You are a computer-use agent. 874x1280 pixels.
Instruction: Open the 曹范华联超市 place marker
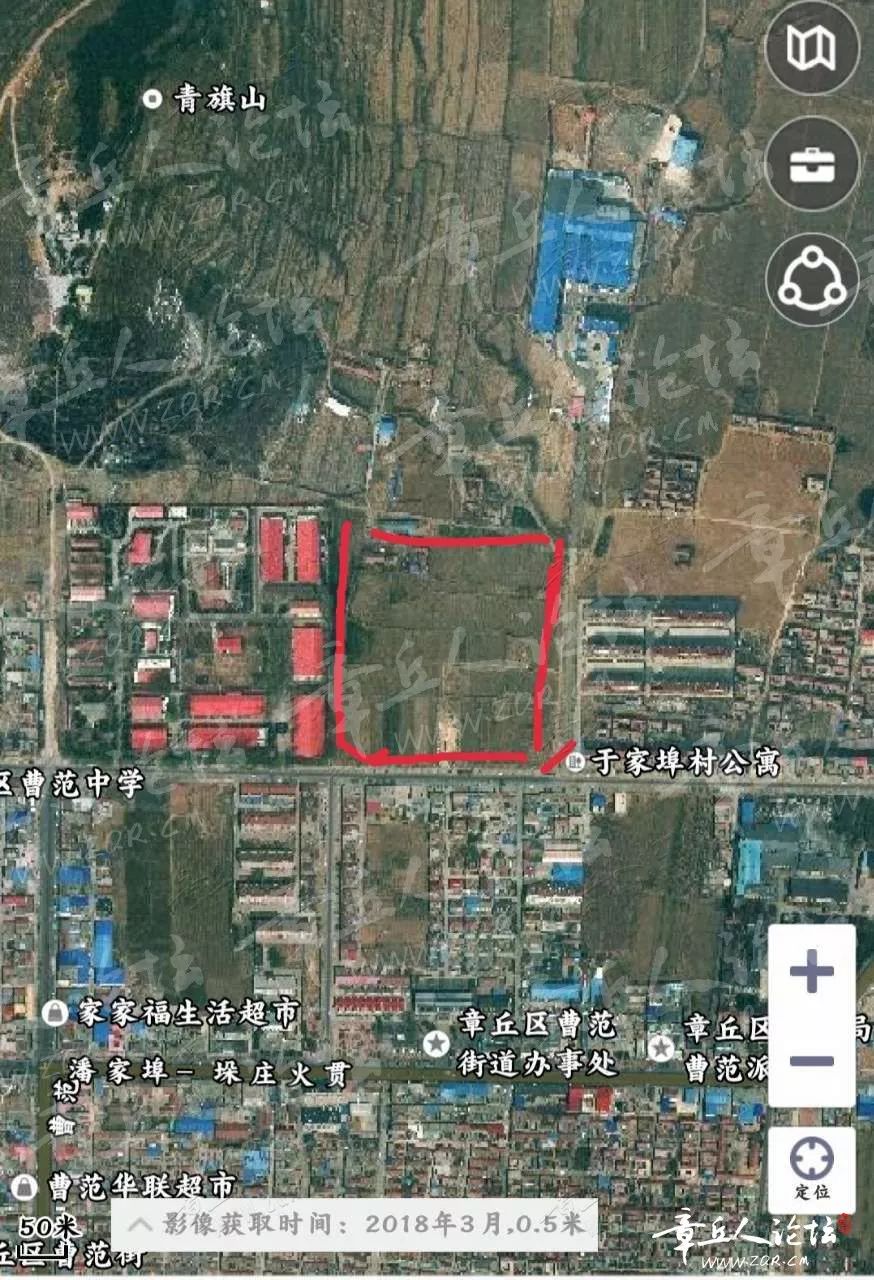(24, 1187)
